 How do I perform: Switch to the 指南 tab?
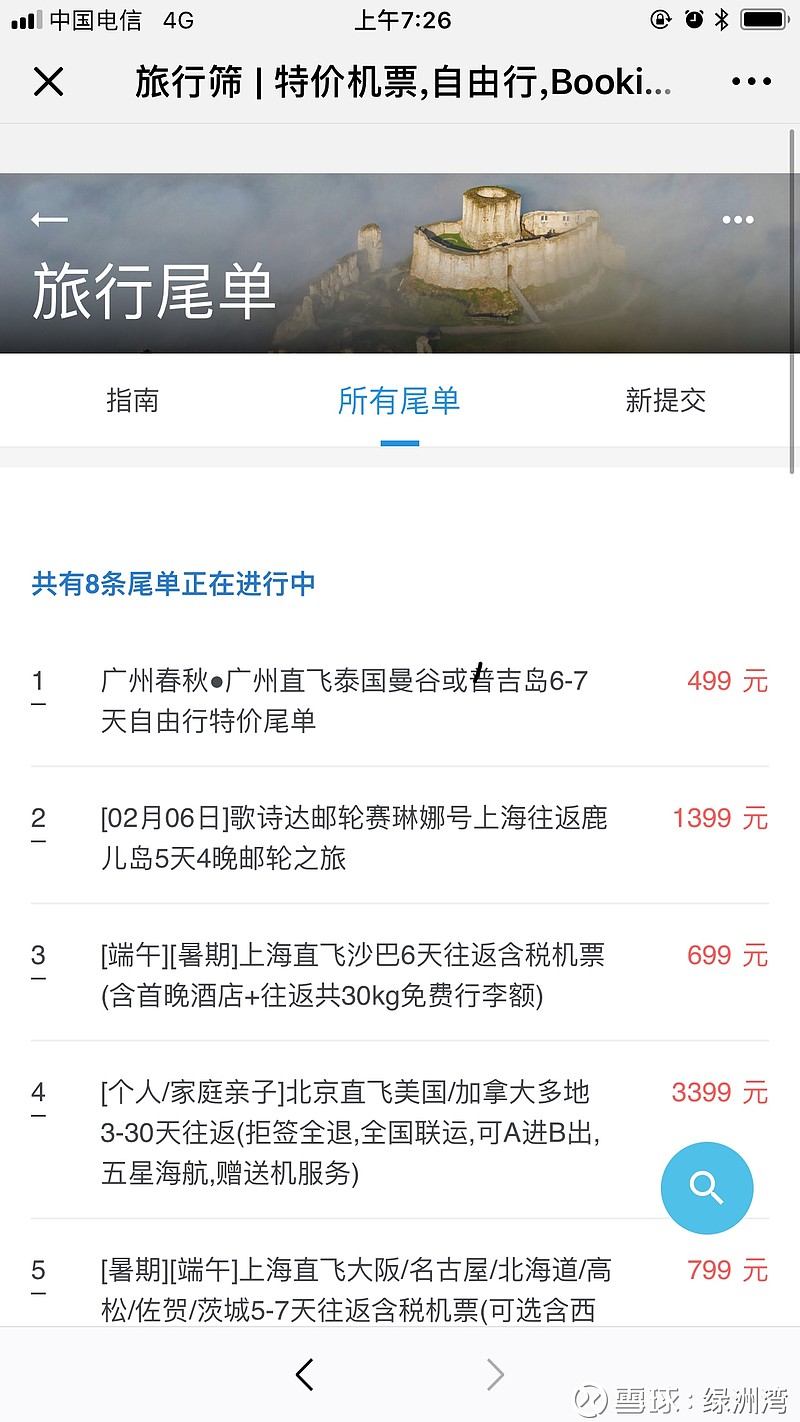click(x=135, y=400)
